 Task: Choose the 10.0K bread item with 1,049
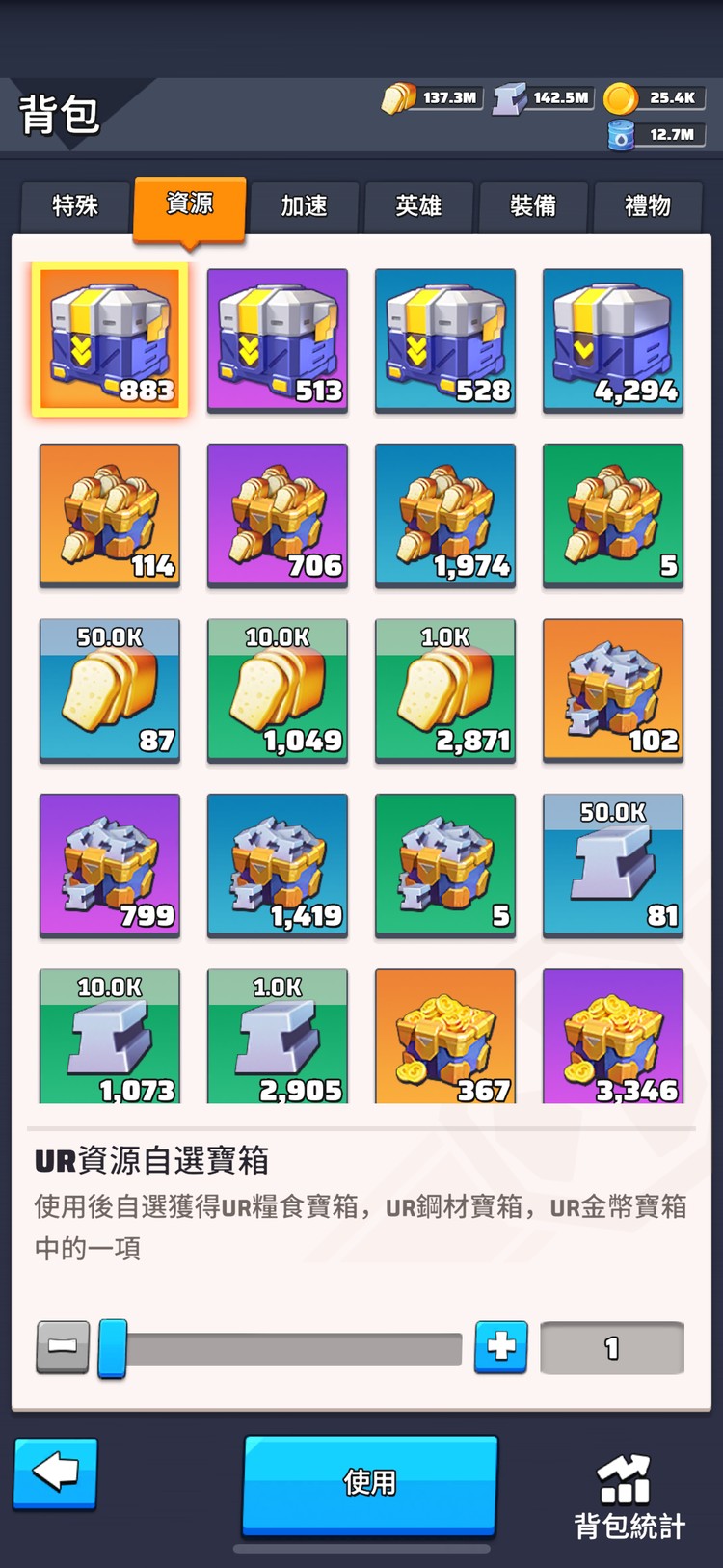278,689
